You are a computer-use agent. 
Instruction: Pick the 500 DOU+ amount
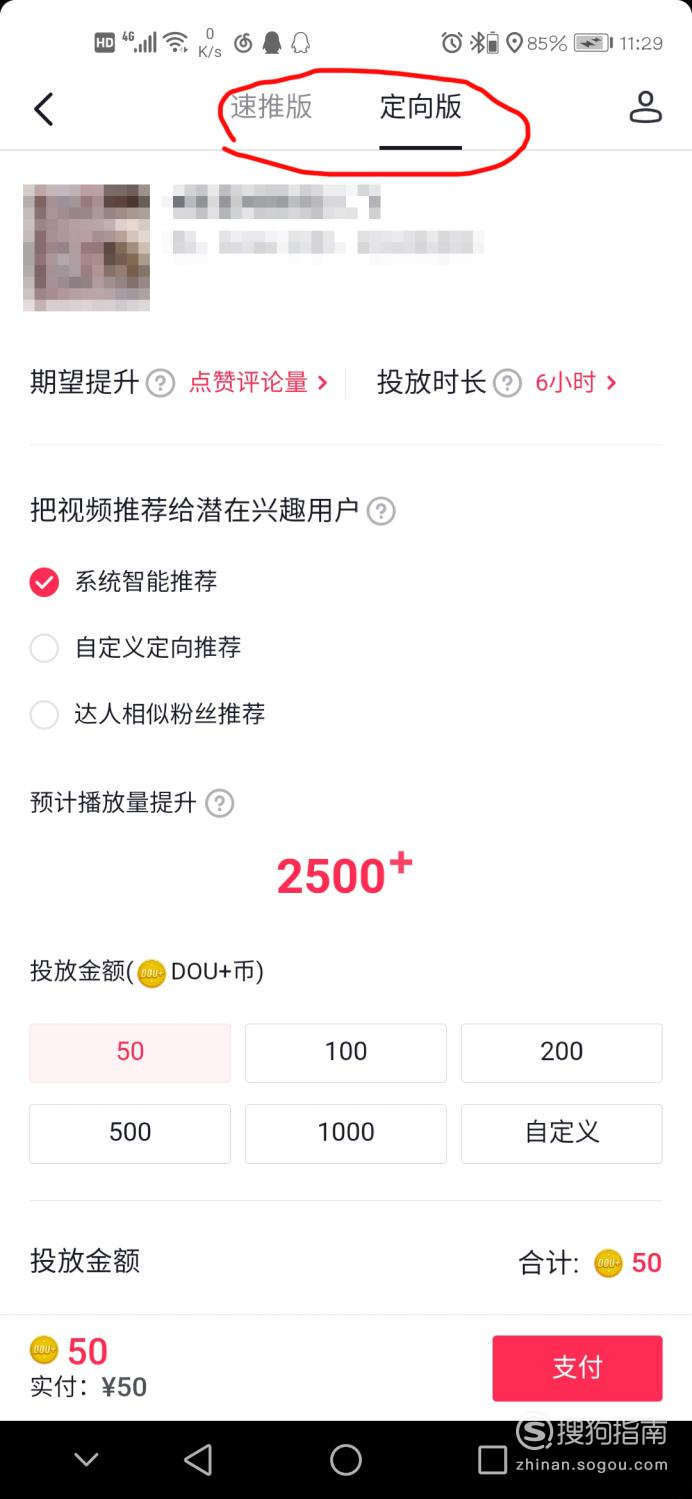pyautogui.click(x=130, y=1133)
